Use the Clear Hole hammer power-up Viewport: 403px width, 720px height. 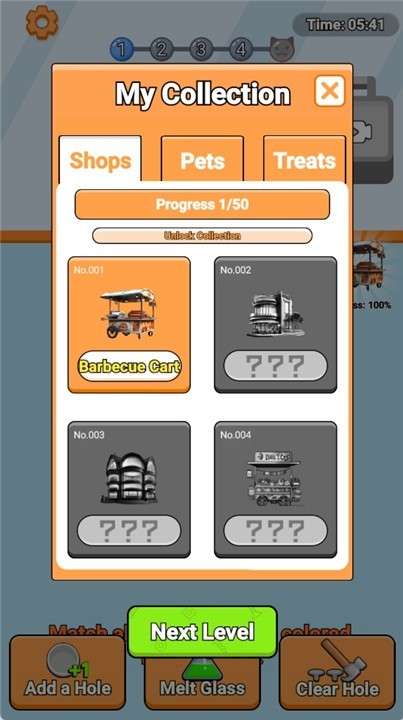pos(337,672)
